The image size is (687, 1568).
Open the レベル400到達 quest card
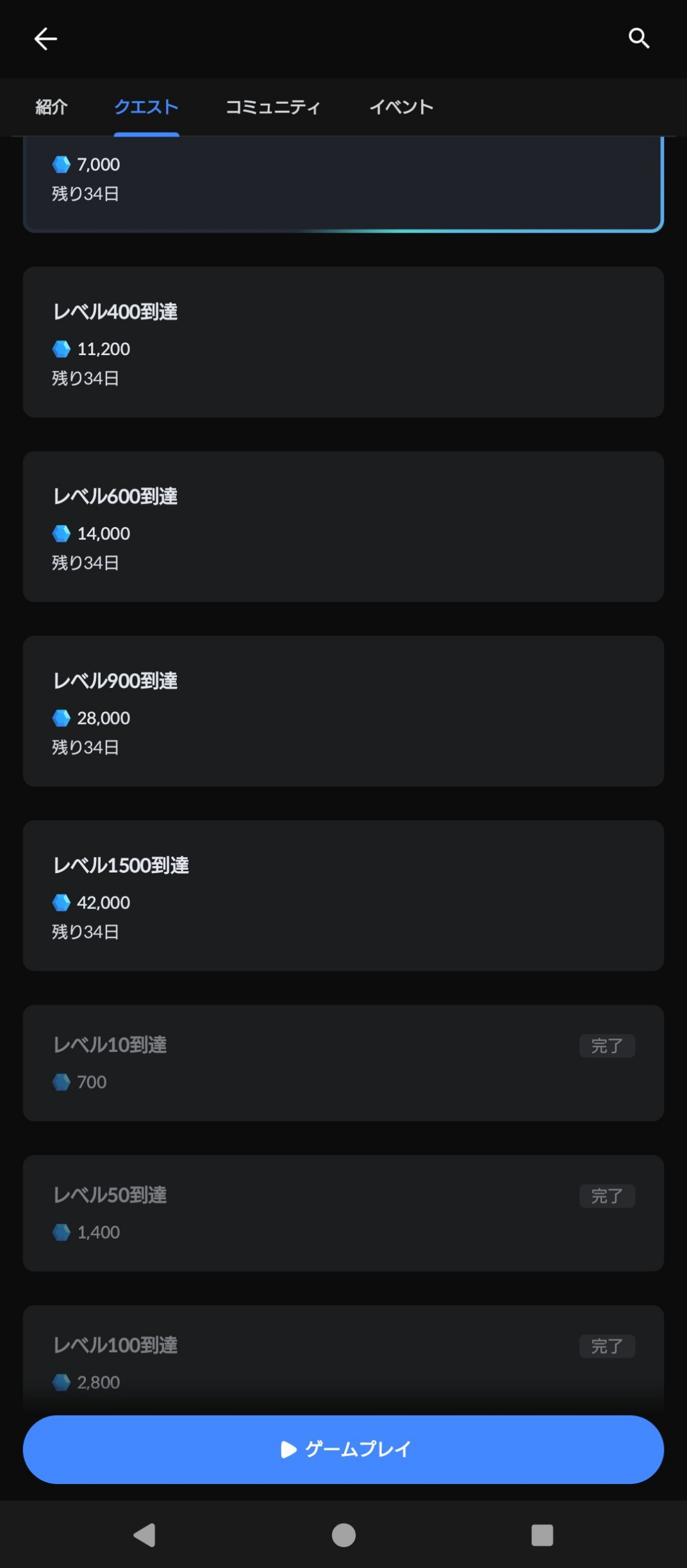343,342
